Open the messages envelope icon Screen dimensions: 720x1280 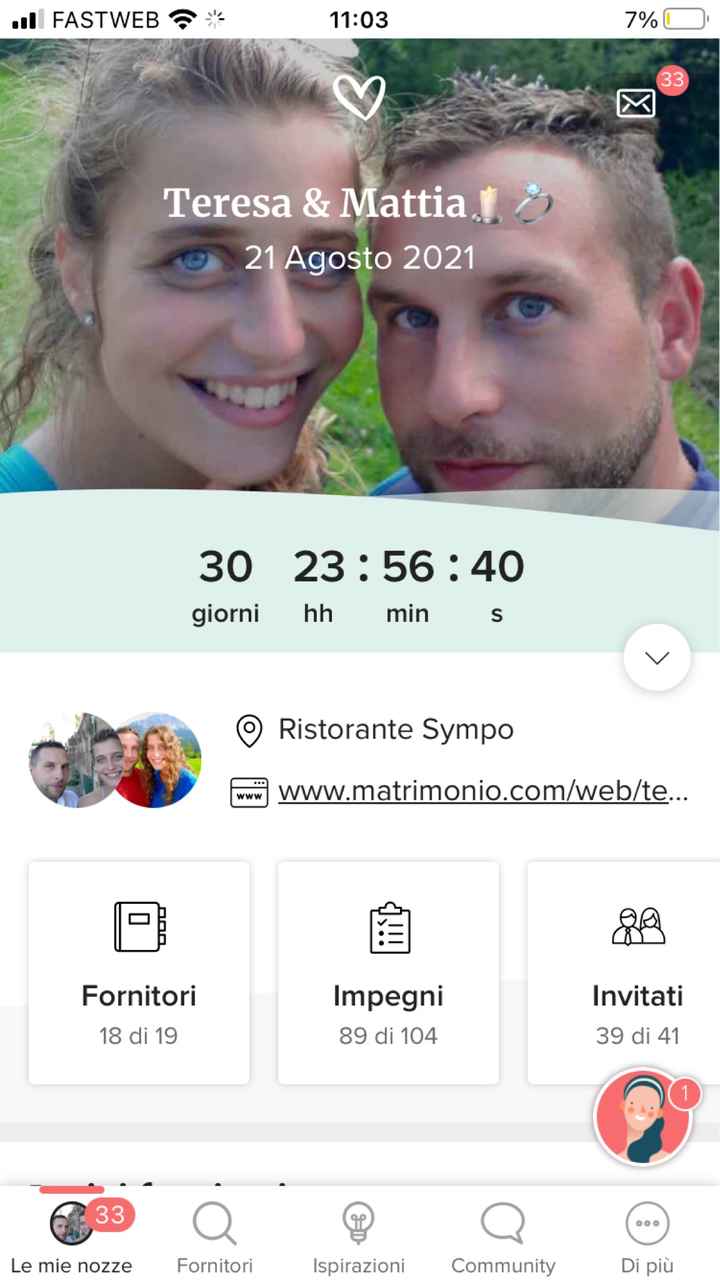coord(636,102)
